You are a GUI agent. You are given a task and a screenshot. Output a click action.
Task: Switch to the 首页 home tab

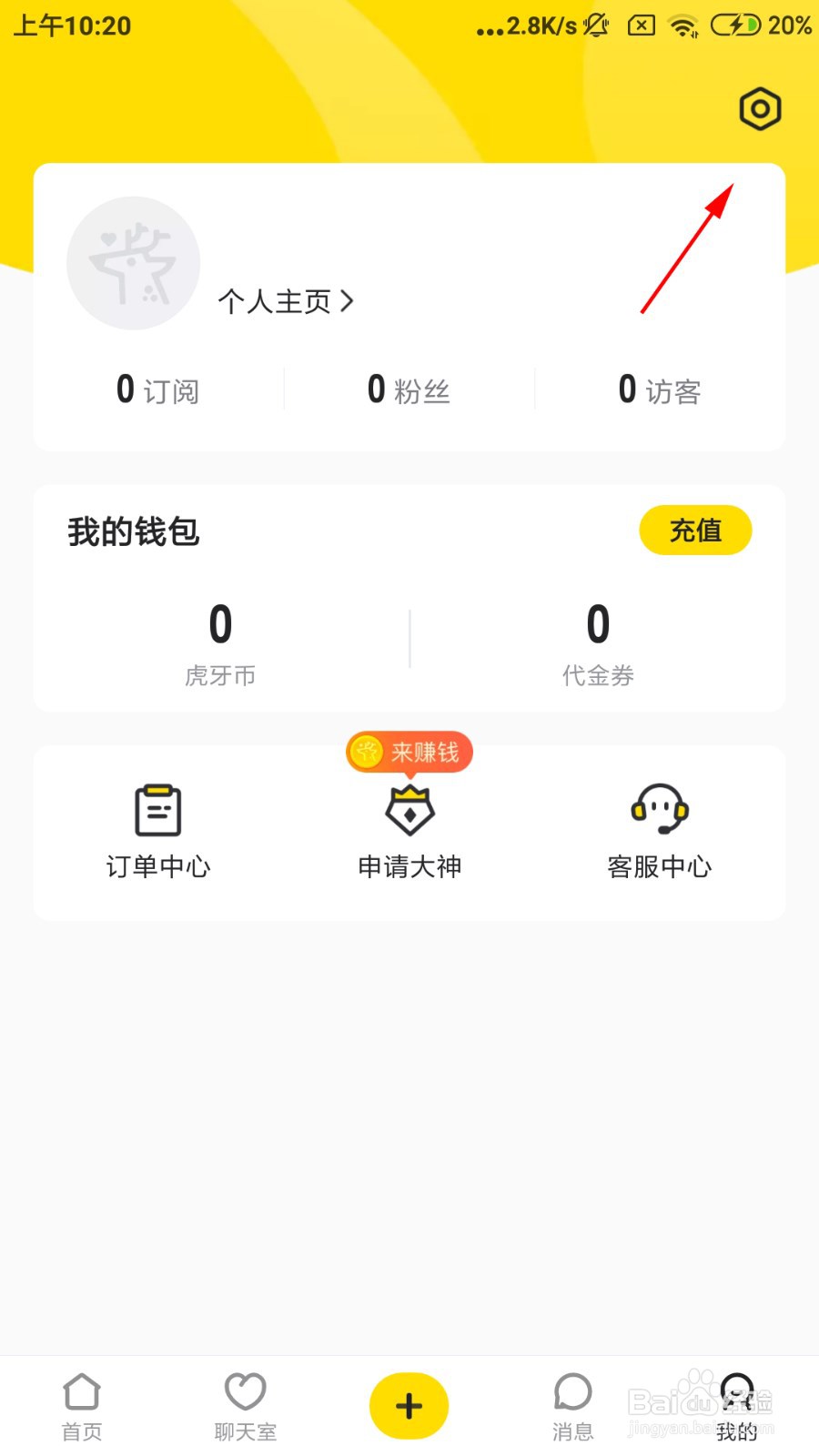[82, 1407]
